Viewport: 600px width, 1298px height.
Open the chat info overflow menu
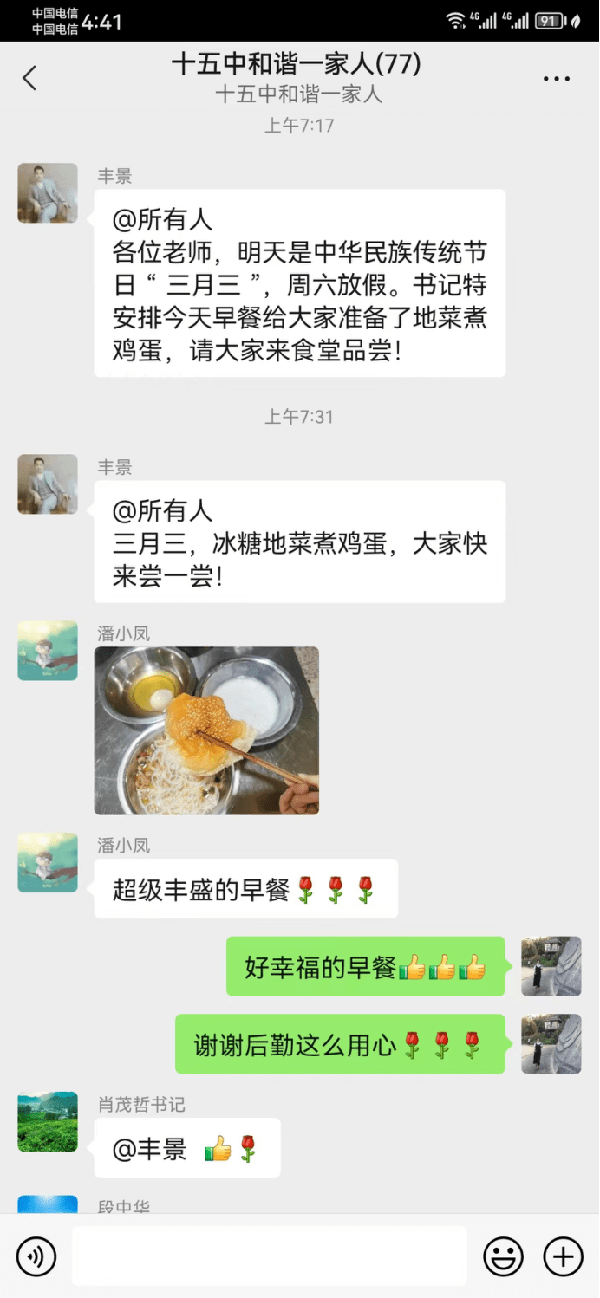click(556, 78)
